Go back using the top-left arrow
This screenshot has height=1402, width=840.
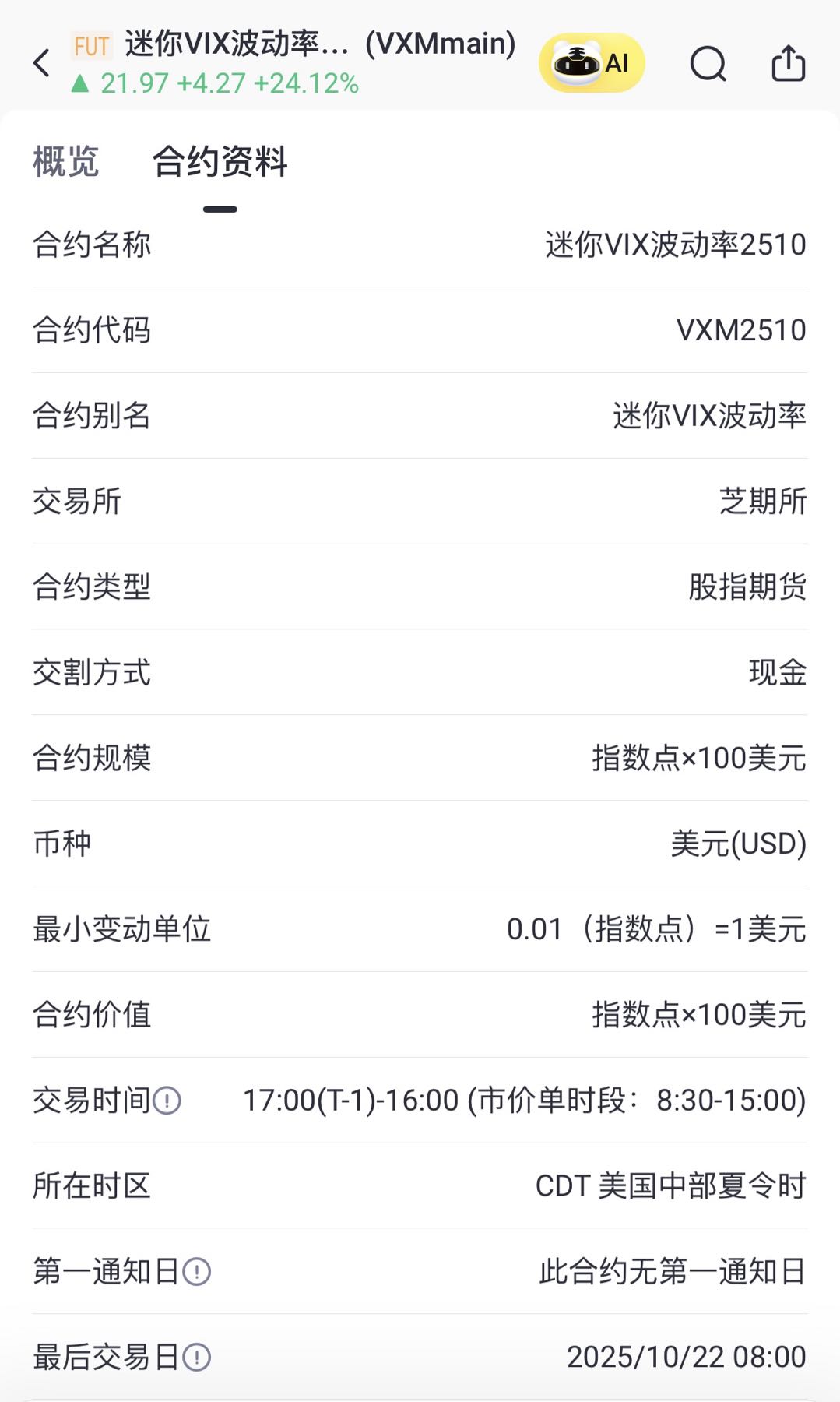(42, 63)
